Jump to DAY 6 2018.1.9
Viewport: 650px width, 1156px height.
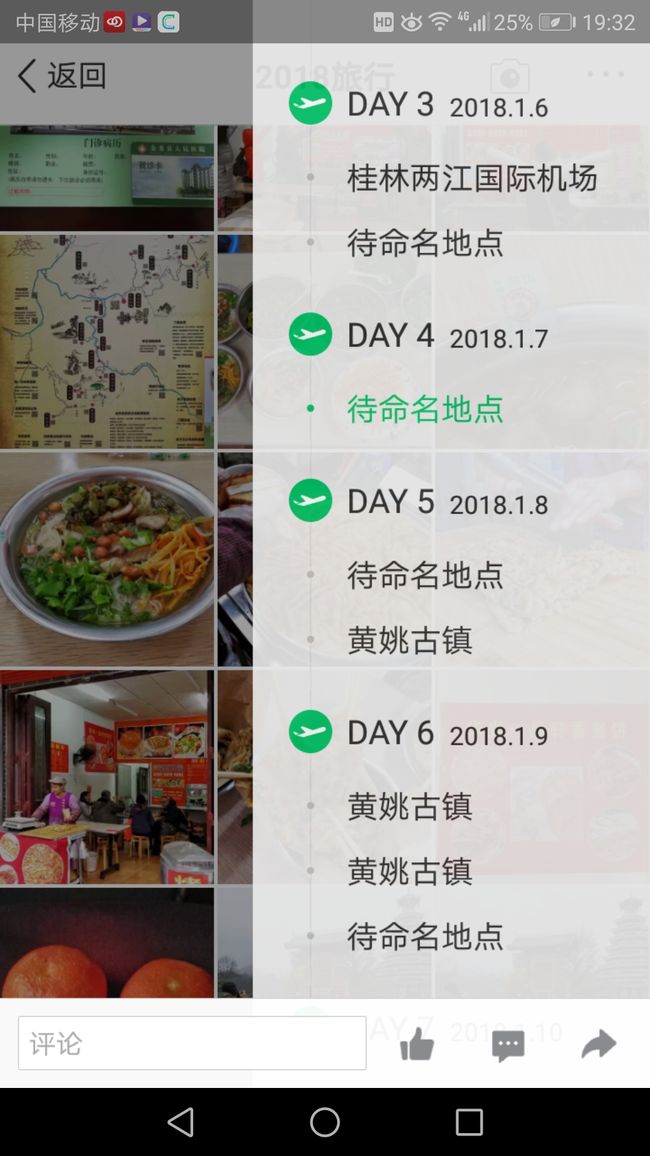click(419, 733)
